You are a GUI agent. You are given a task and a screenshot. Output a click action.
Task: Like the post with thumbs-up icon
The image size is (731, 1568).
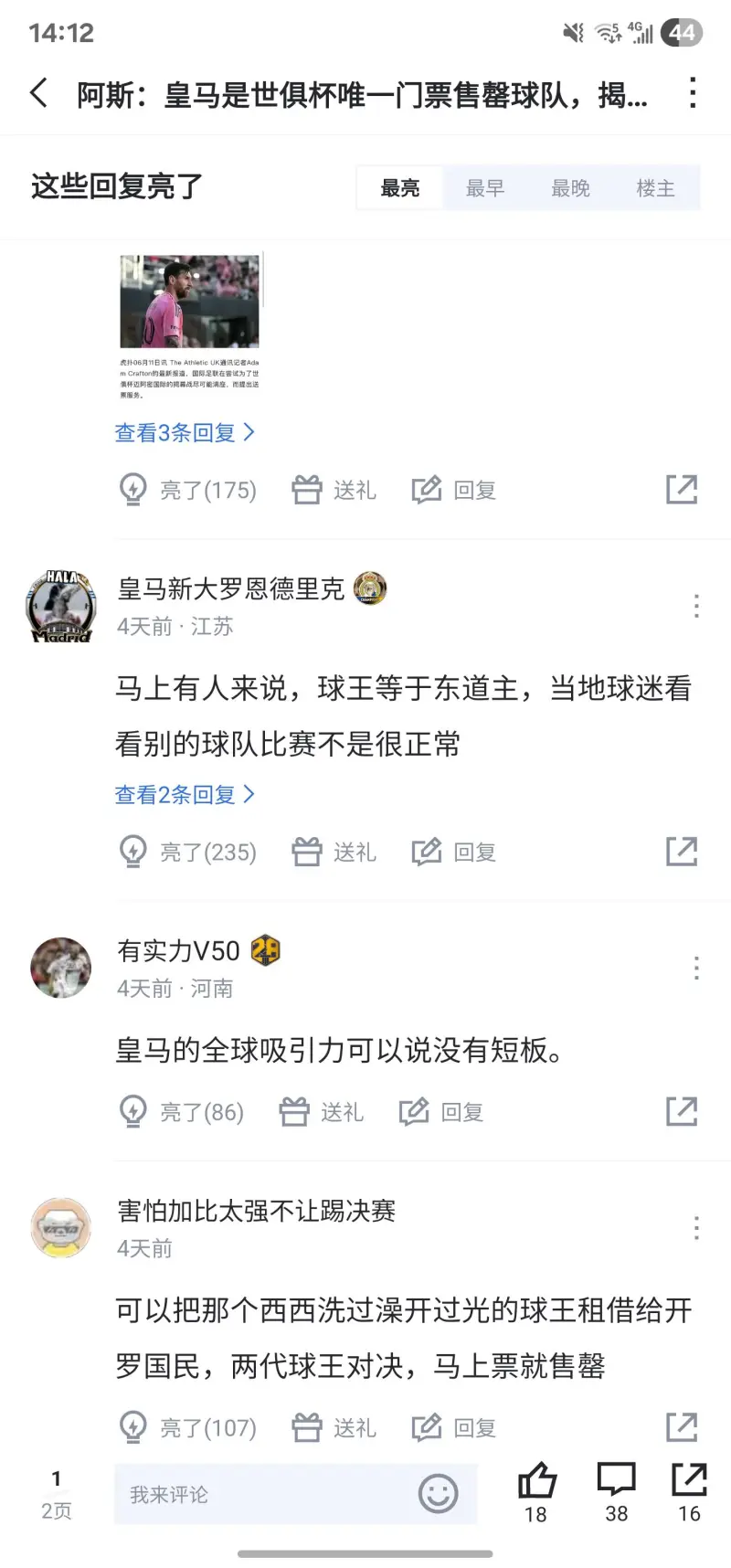(x=536, y=1491)
